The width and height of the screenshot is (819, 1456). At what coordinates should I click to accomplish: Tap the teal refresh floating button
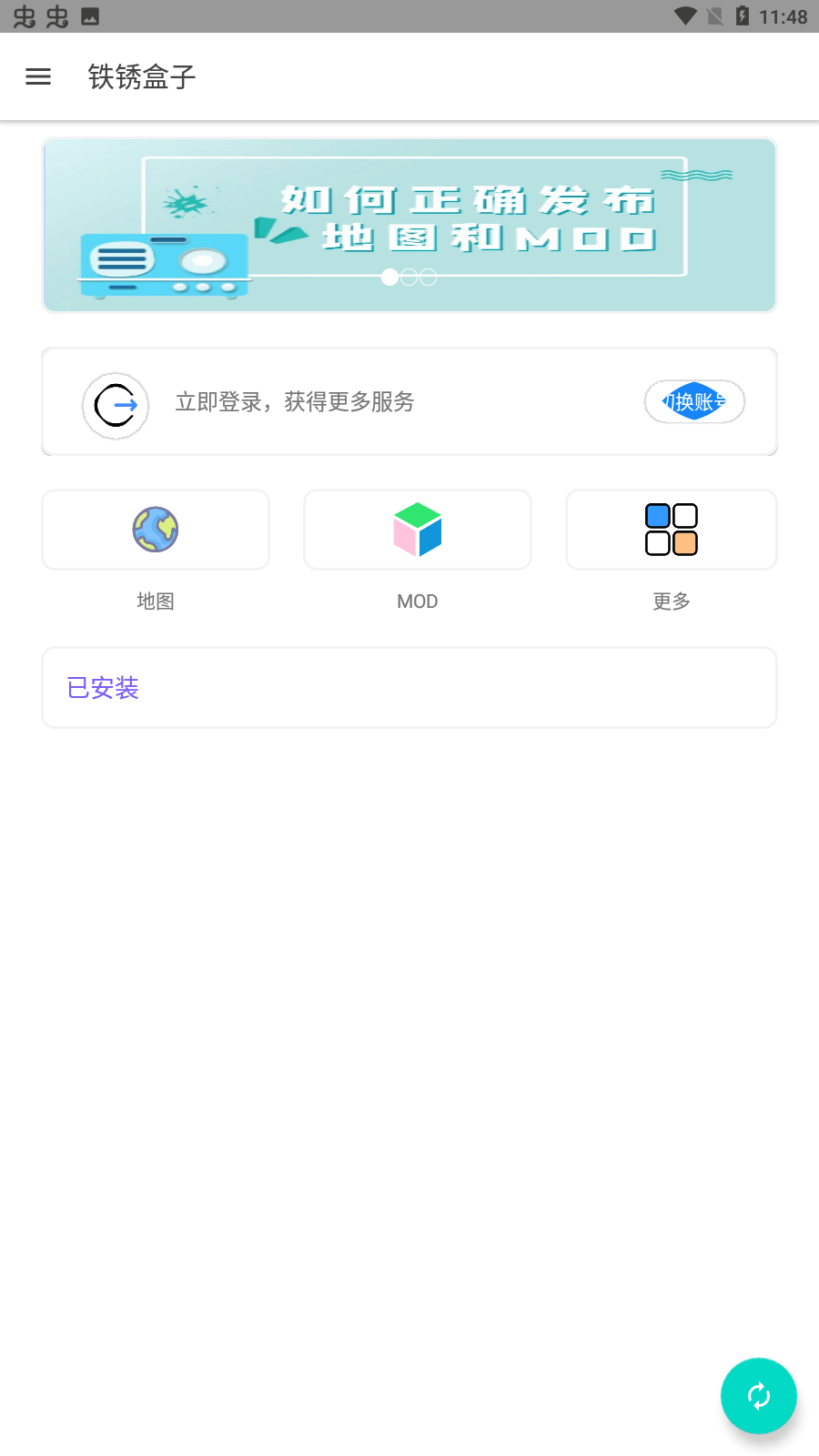(x=758, y=1396)
